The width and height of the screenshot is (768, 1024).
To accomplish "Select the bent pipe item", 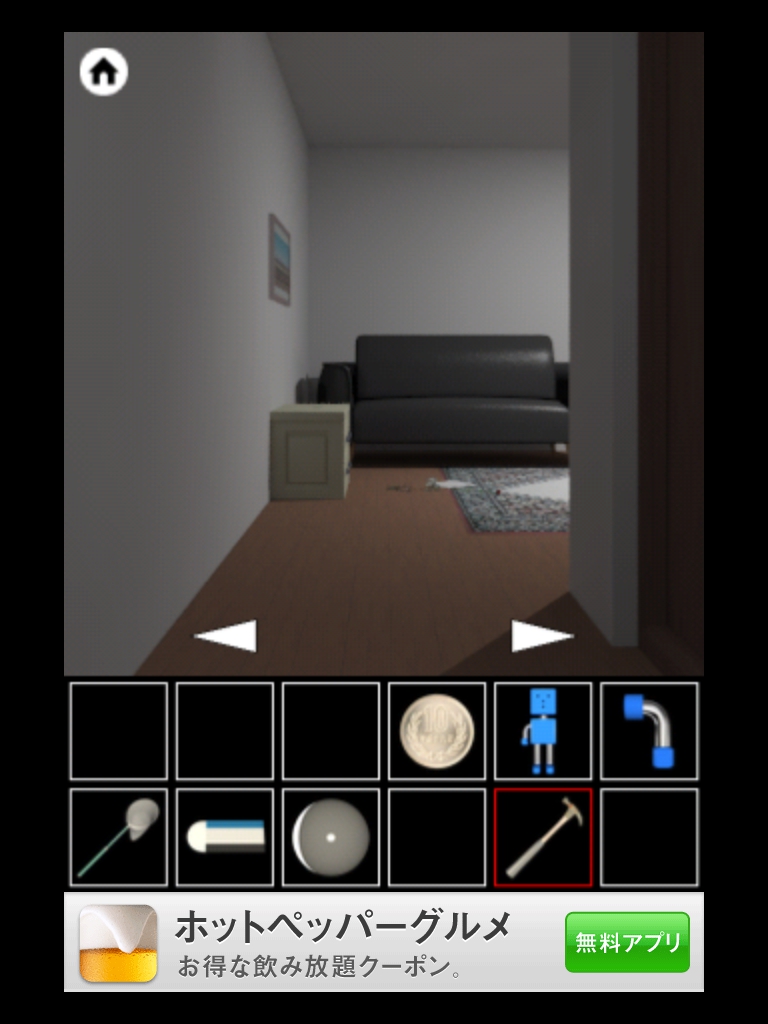I will (x=649, y=731).
